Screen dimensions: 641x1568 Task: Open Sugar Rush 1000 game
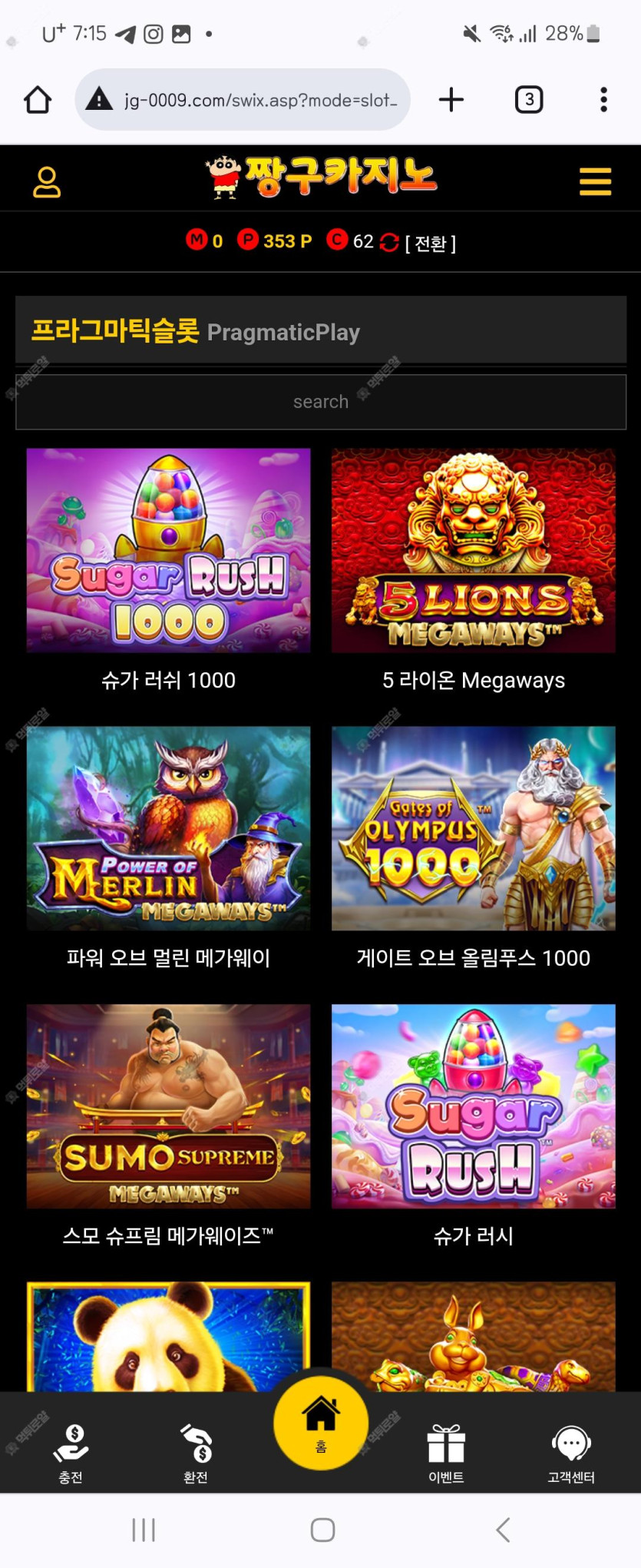(x=169, y=551)
